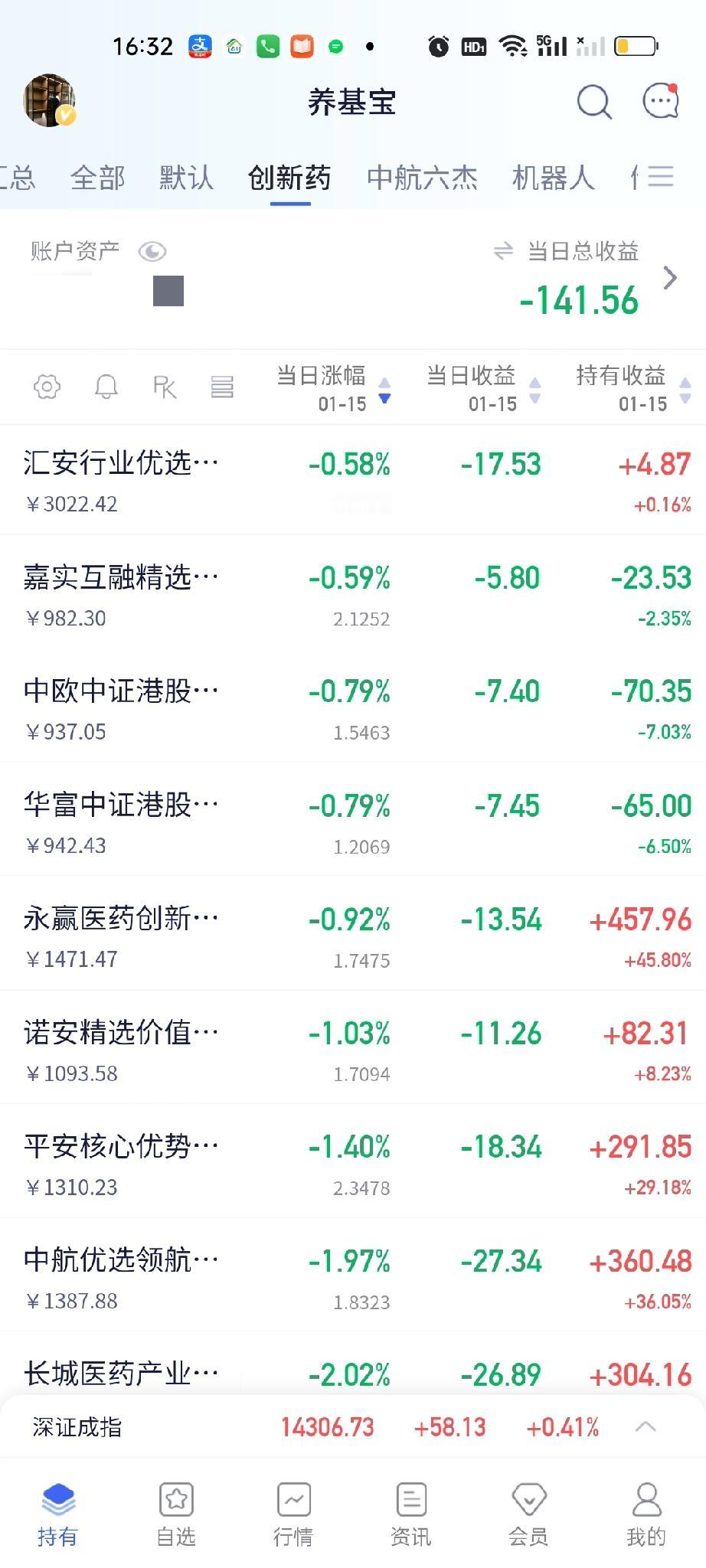The height and width of the screenshot is (1568, 706).
Task: Open the PK compare icon
Action: [165, 387]
